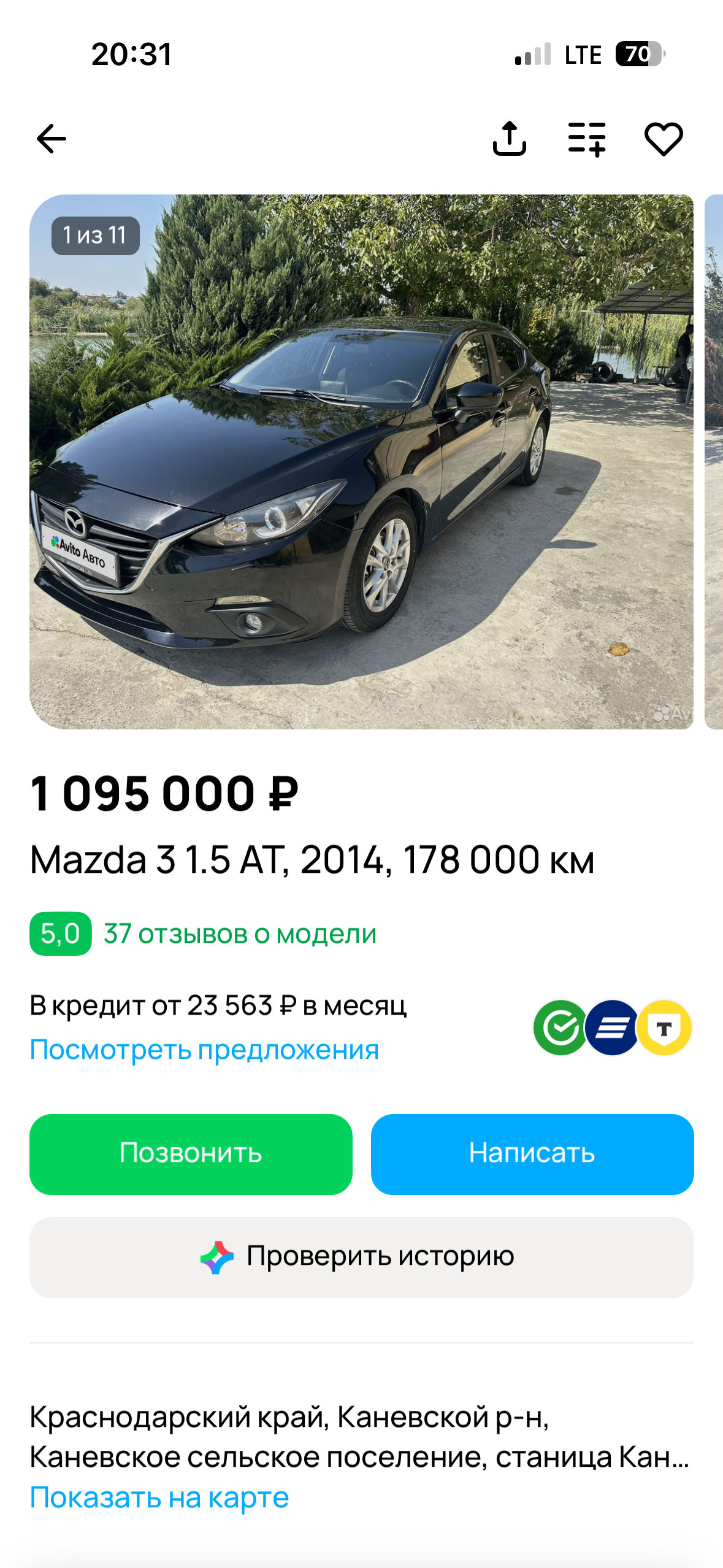Open the Mazda 3 main photo
Image resolution: width=723 pixels, height=1568 pixels.
point(361,461)
